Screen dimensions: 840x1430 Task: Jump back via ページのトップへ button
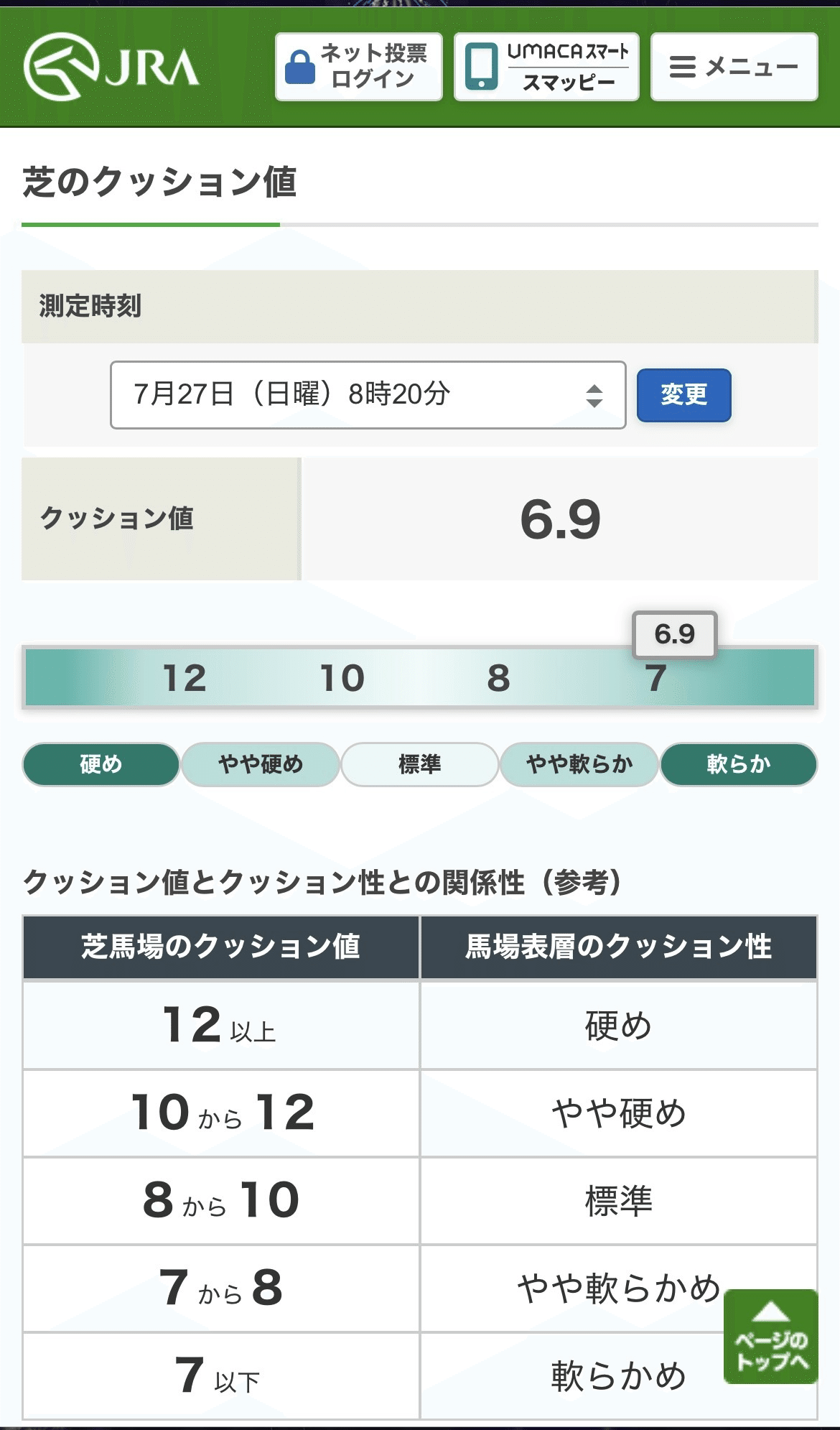(771, 1336)
